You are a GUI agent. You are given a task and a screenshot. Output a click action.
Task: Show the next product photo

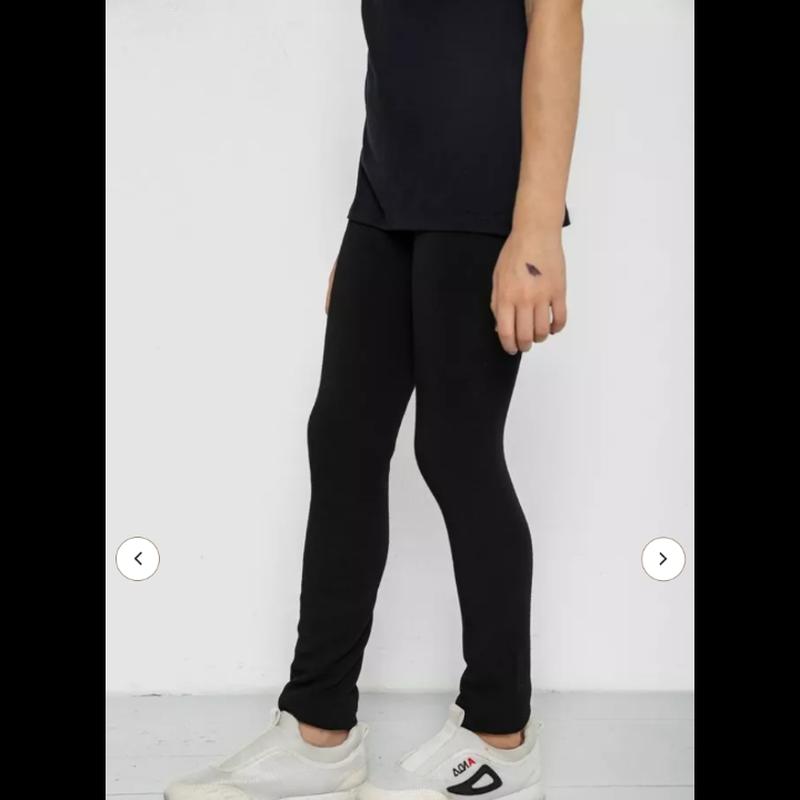point(663,559)
